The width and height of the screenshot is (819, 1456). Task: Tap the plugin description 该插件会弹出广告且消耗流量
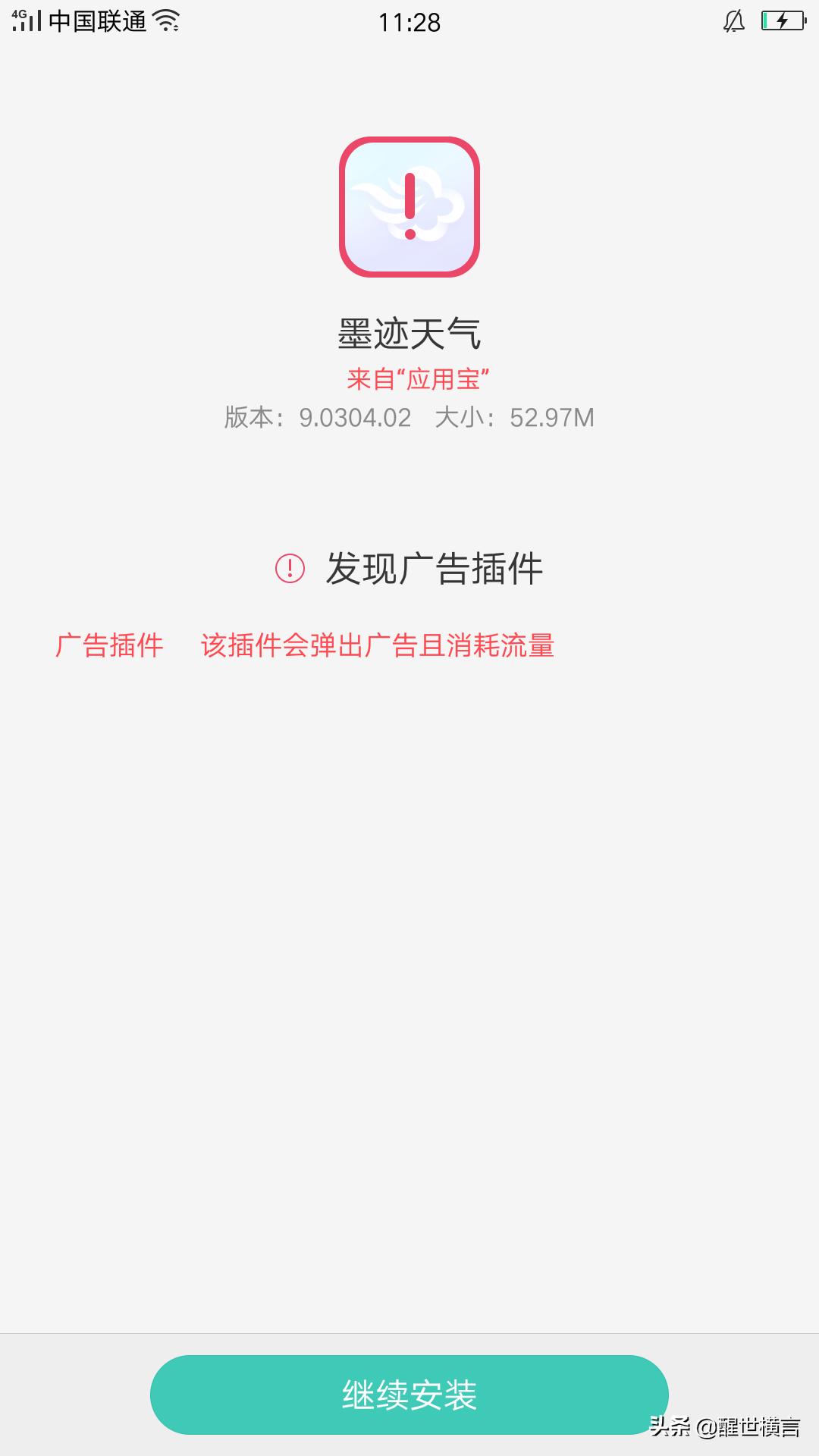tap(377, 646)
